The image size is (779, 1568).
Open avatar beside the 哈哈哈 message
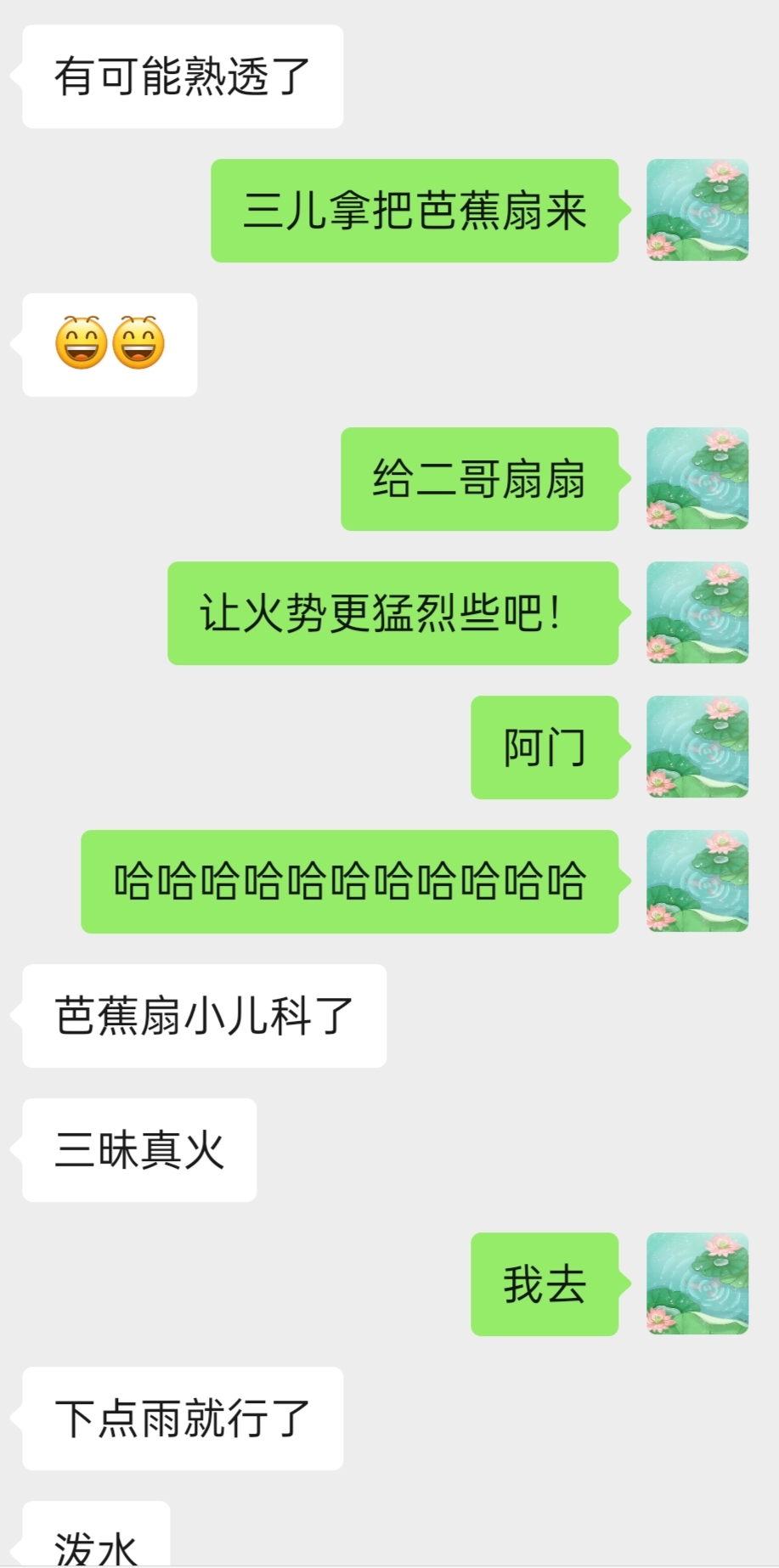point(697,881)
